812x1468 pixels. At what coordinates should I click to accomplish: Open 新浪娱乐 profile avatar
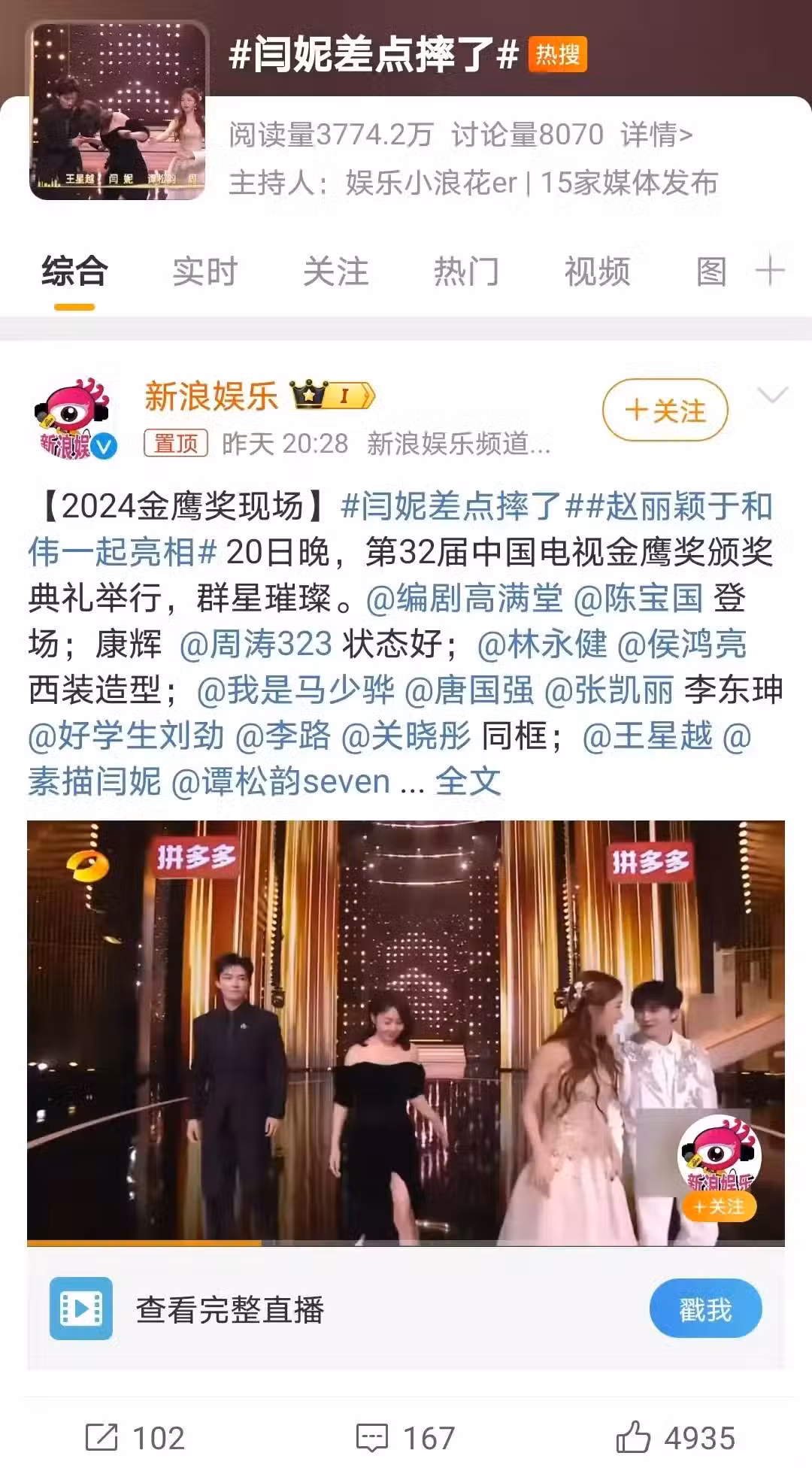[74, 418]
